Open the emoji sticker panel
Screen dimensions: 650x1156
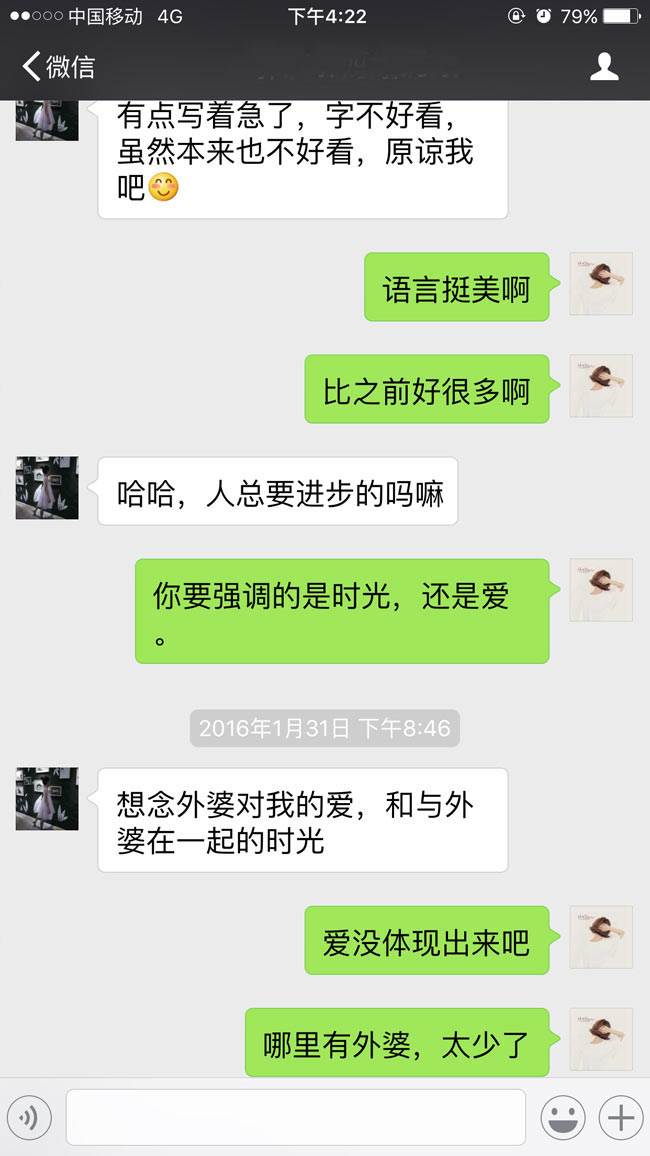(563, 1116)
